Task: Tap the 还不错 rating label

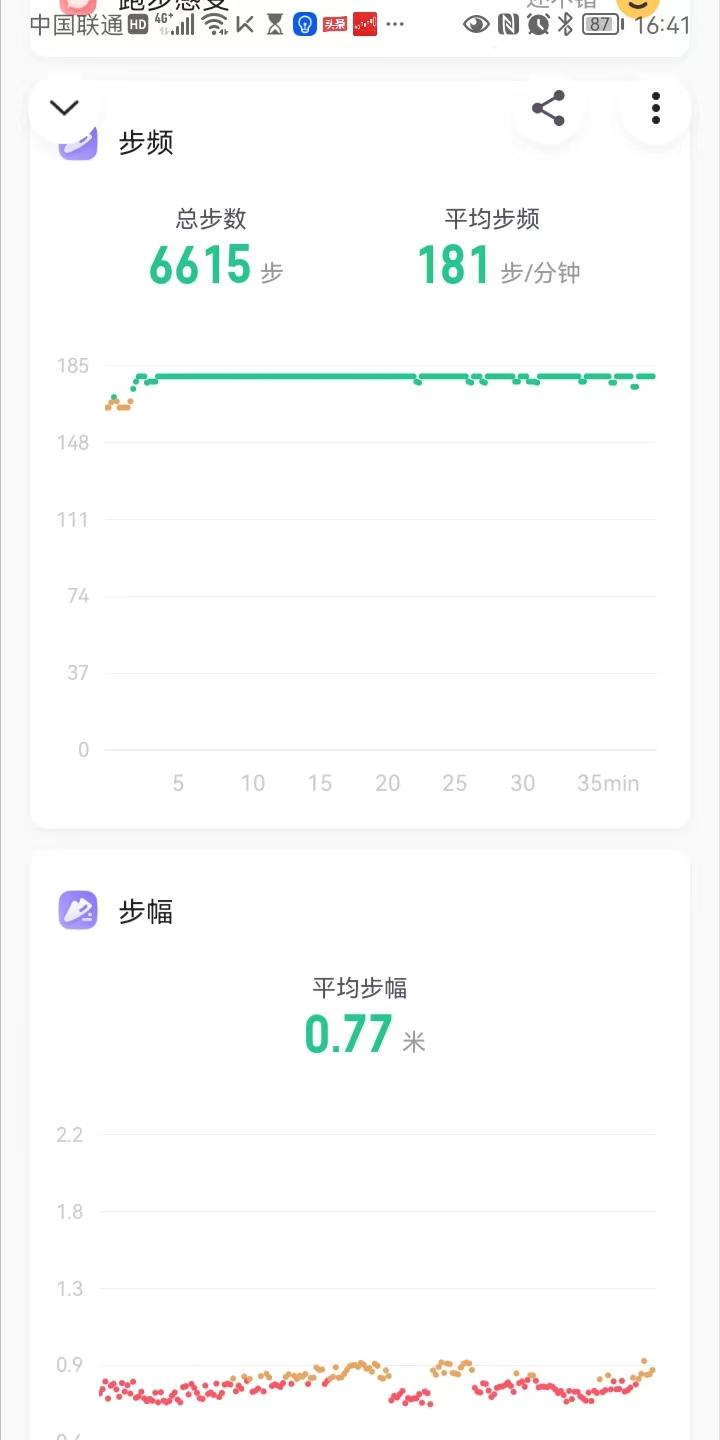Action: click(560, 5)
